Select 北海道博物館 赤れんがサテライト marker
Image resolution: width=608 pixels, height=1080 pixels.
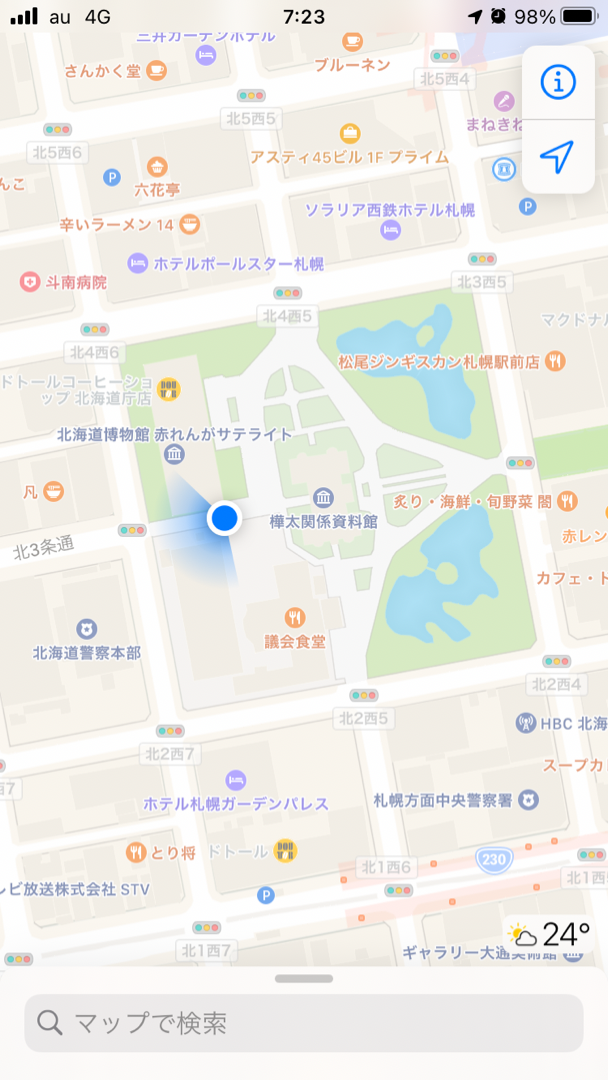coord(175,455)
